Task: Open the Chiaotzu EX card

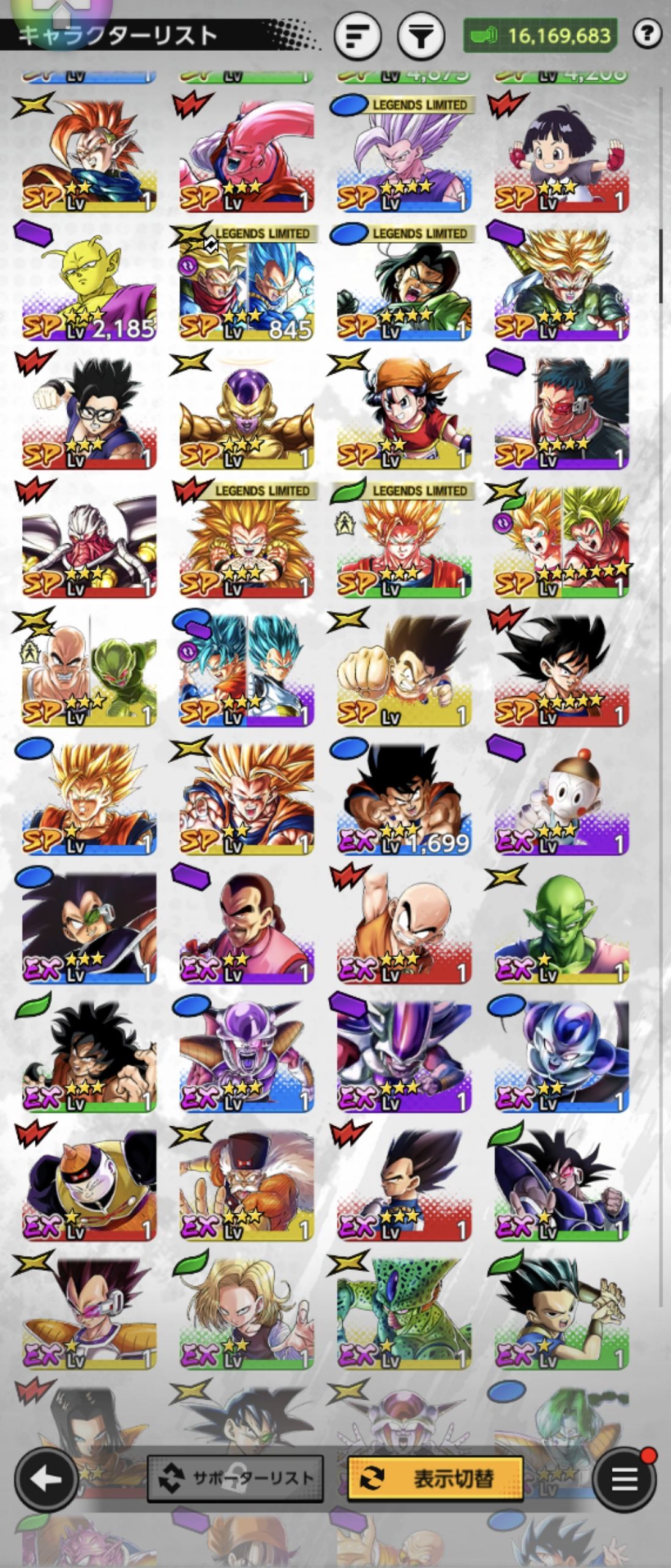Action: pyautogui.click(x=561, y=801)
